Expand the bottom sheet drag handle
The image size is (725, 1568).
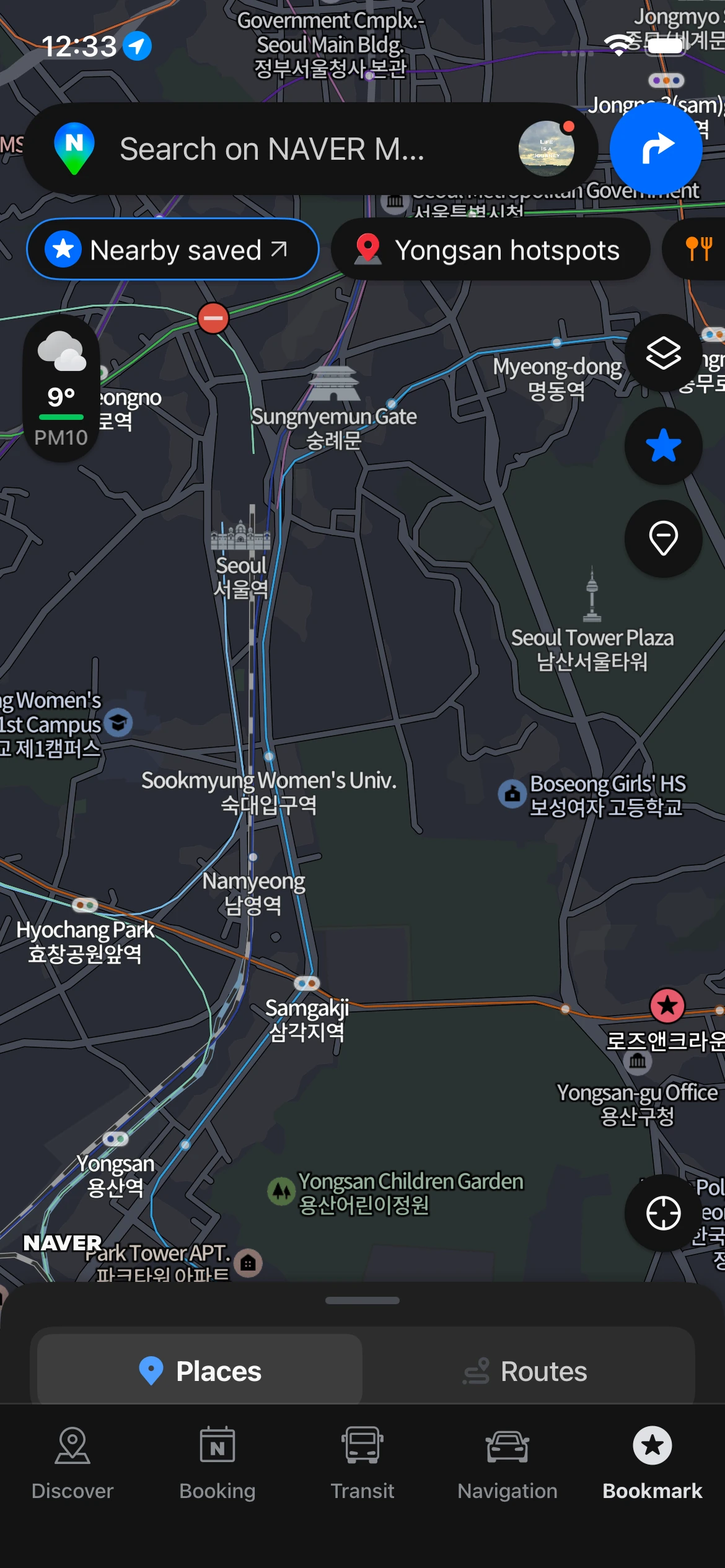[x=362, y=1300]
